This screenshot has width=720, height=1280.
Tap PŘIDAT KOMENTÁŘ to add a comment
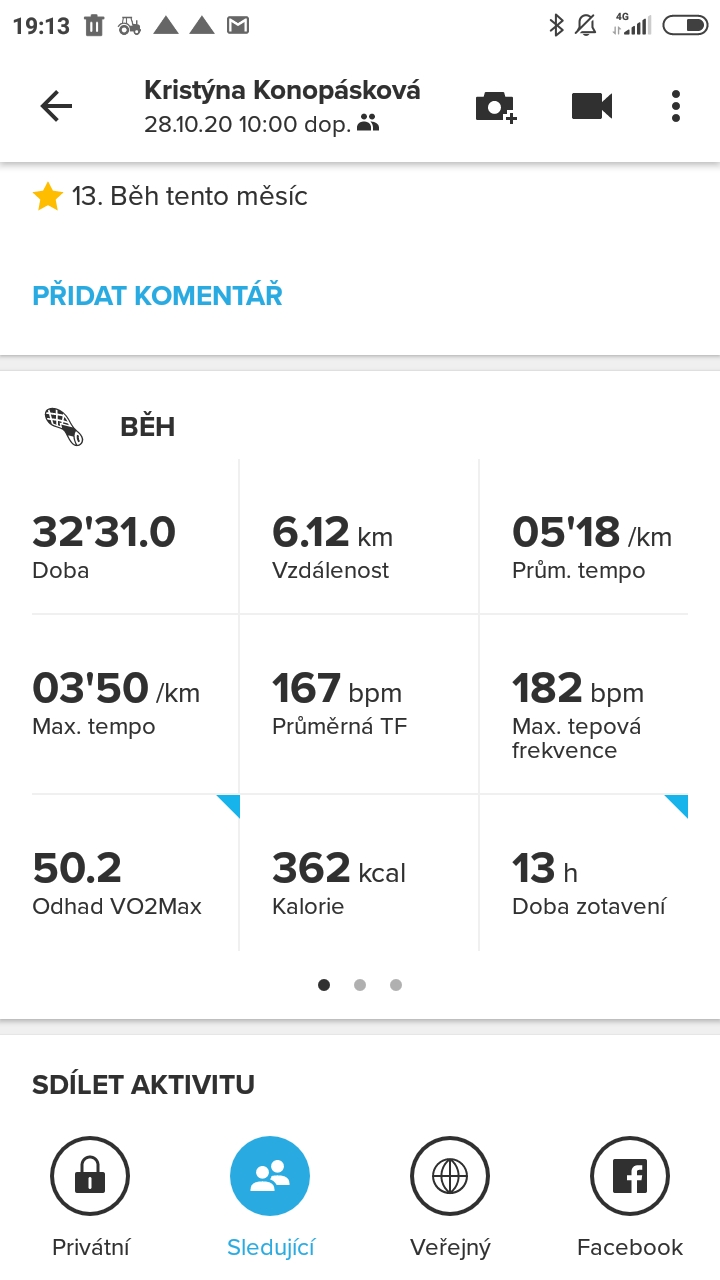tap(157, 296)
